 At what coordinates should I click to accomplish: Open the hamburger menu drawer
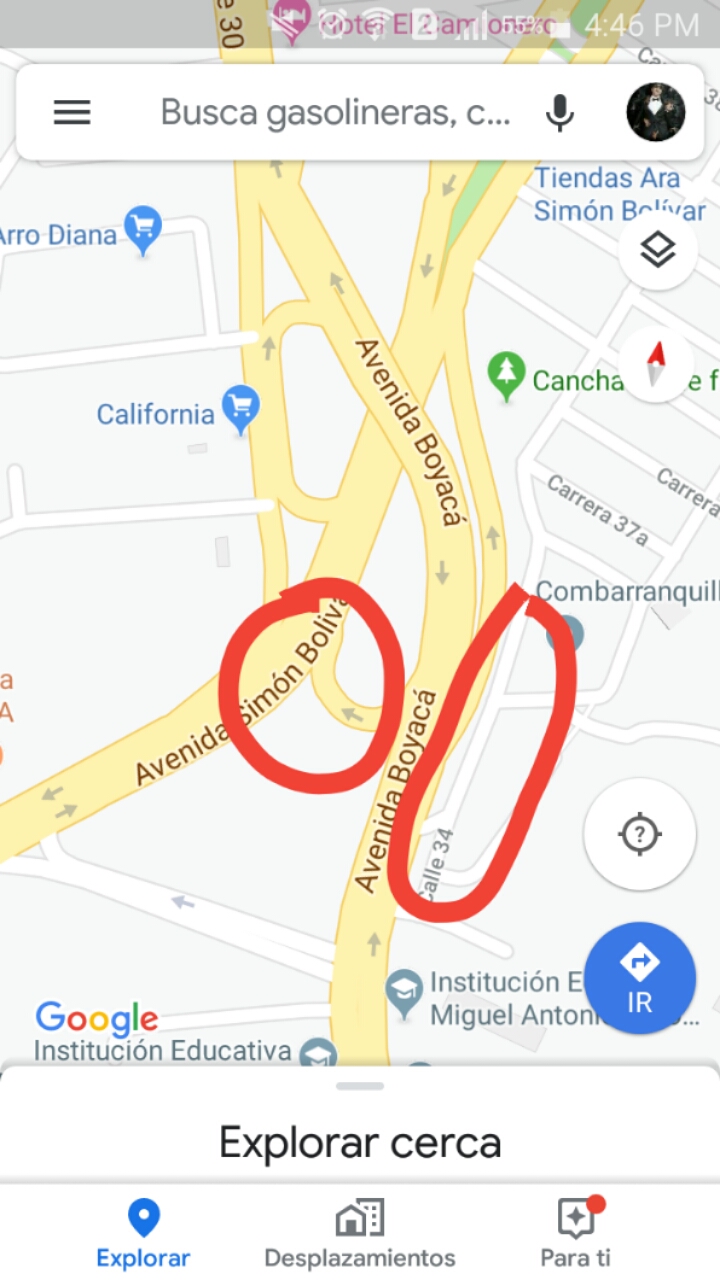[x=72, y=113]
